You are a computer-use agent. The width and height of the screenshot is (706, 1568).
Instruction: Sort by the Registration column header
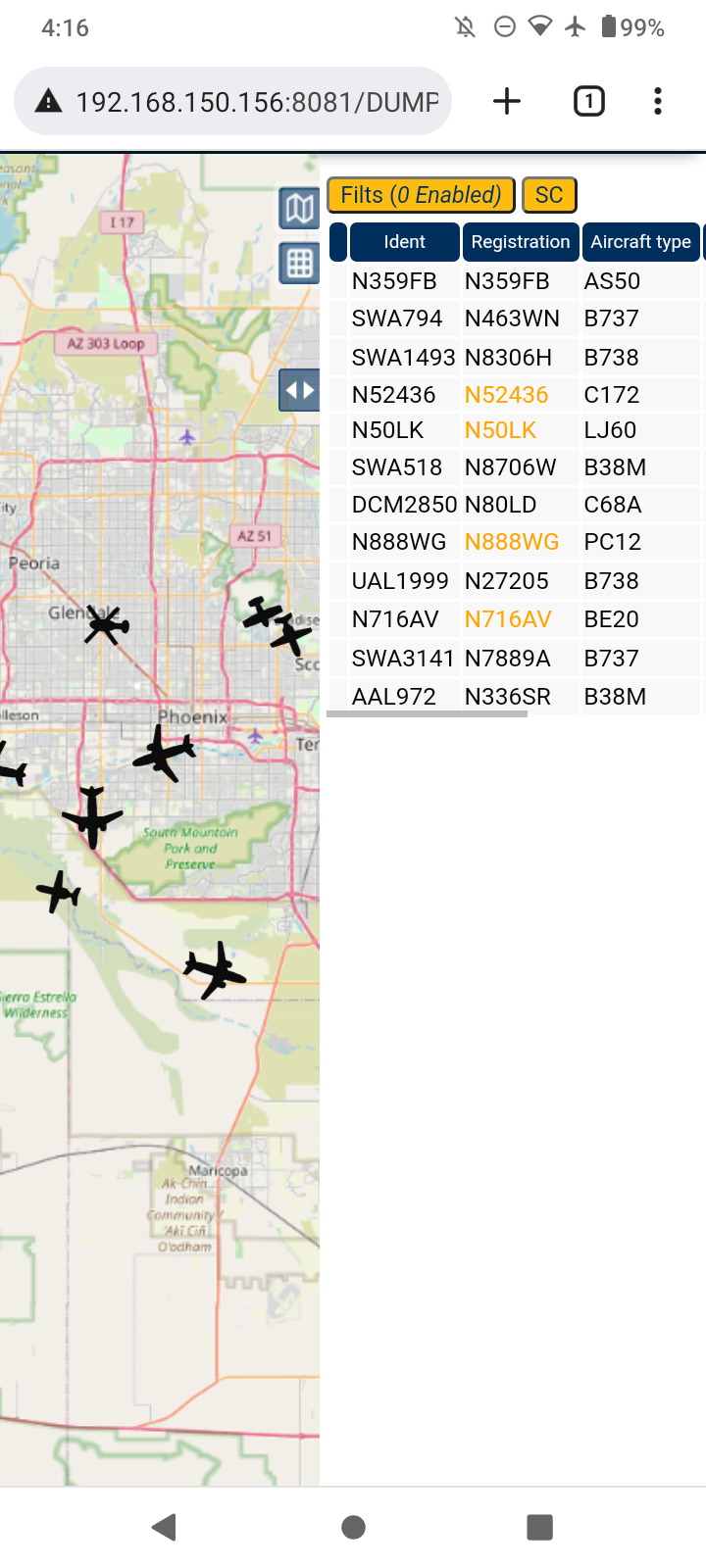coord(520,242)
